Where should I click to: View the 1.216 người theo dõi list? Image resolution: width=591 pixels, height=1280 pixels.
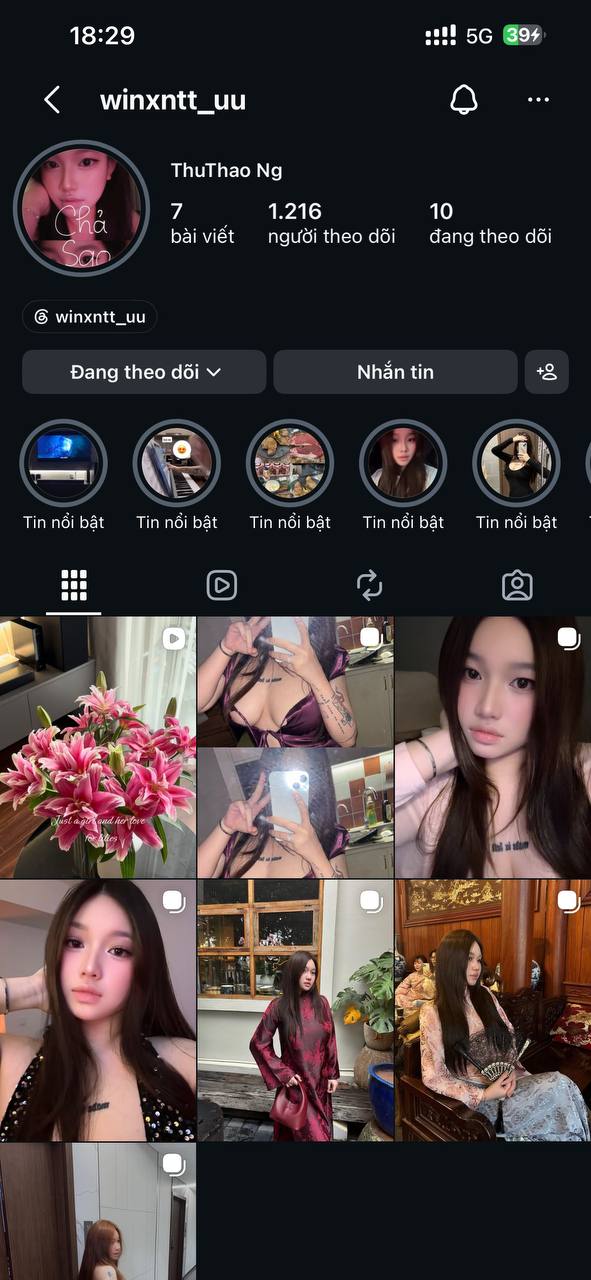(332, 223)
